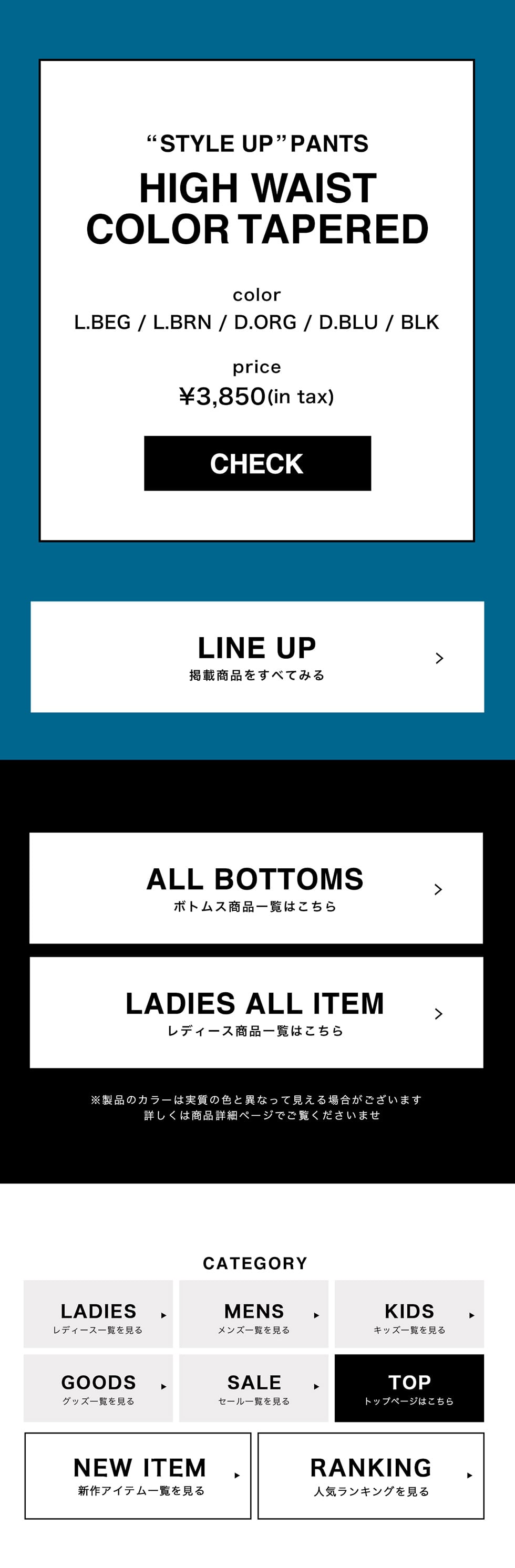Go to the TOP page

point(409,1388)
